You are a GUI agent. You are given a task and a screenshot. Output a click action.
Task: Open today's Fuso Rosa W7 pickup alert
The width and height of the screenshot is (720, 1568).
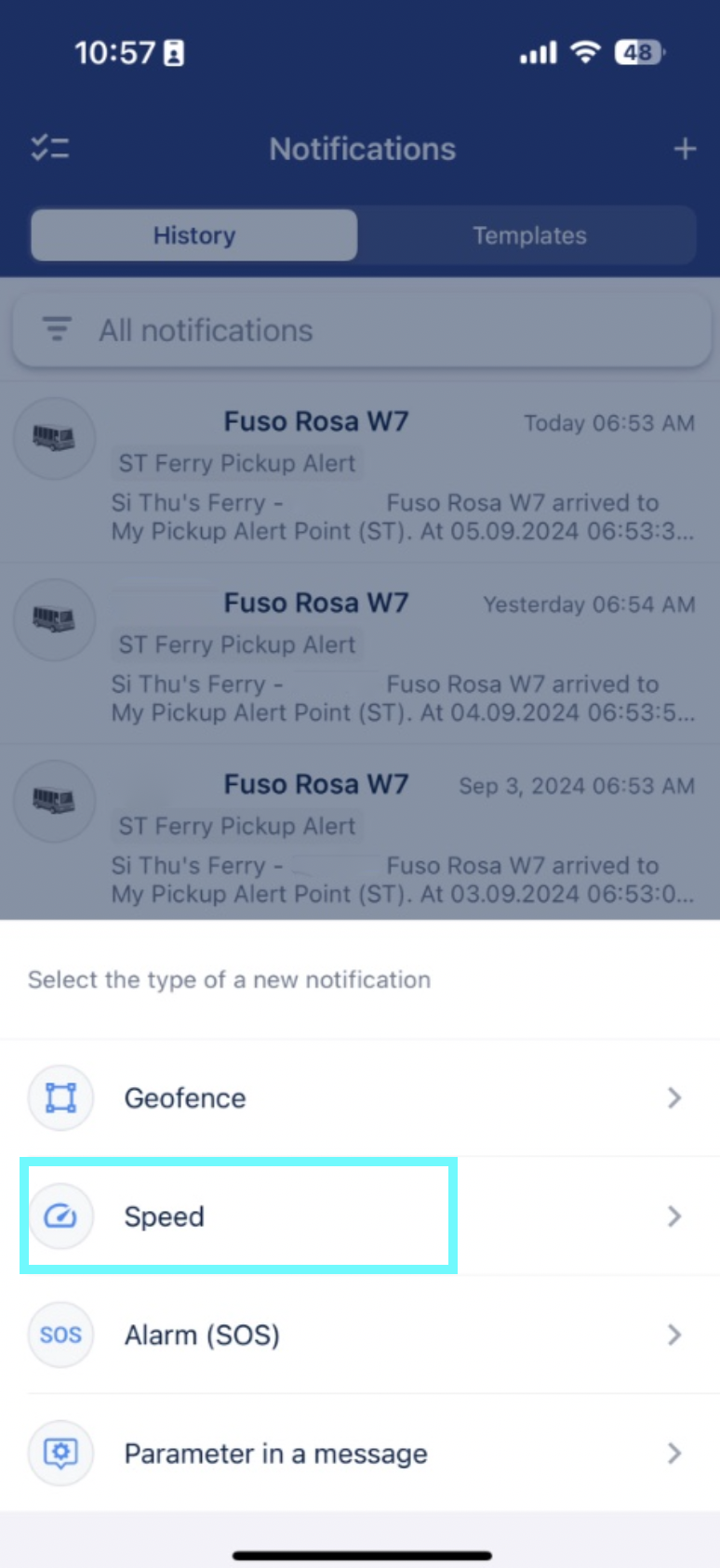(x=372, y=474)
